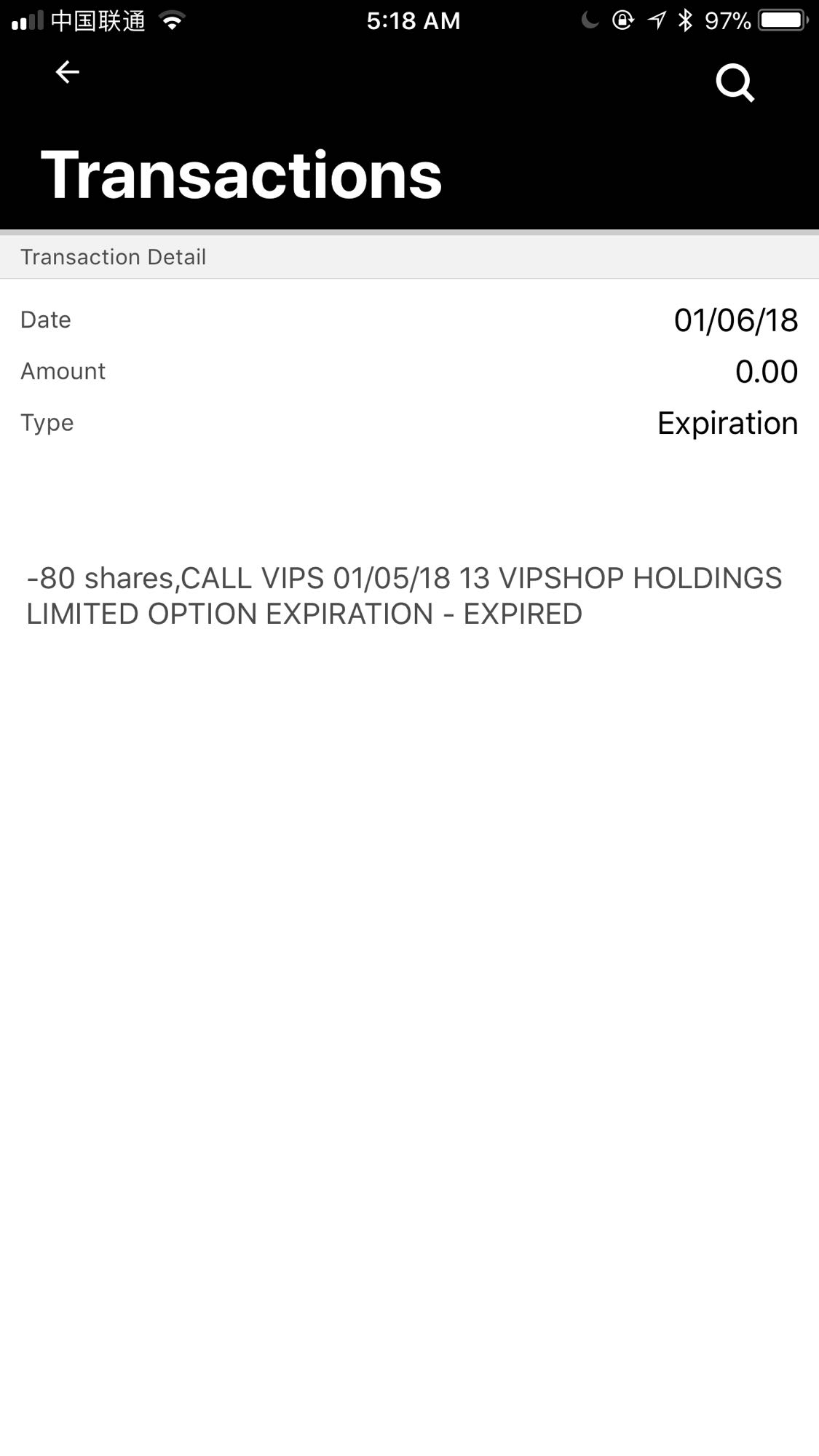Open the search magnifier icon
This screenshot has width=819, height=1456.
point(735,83)
